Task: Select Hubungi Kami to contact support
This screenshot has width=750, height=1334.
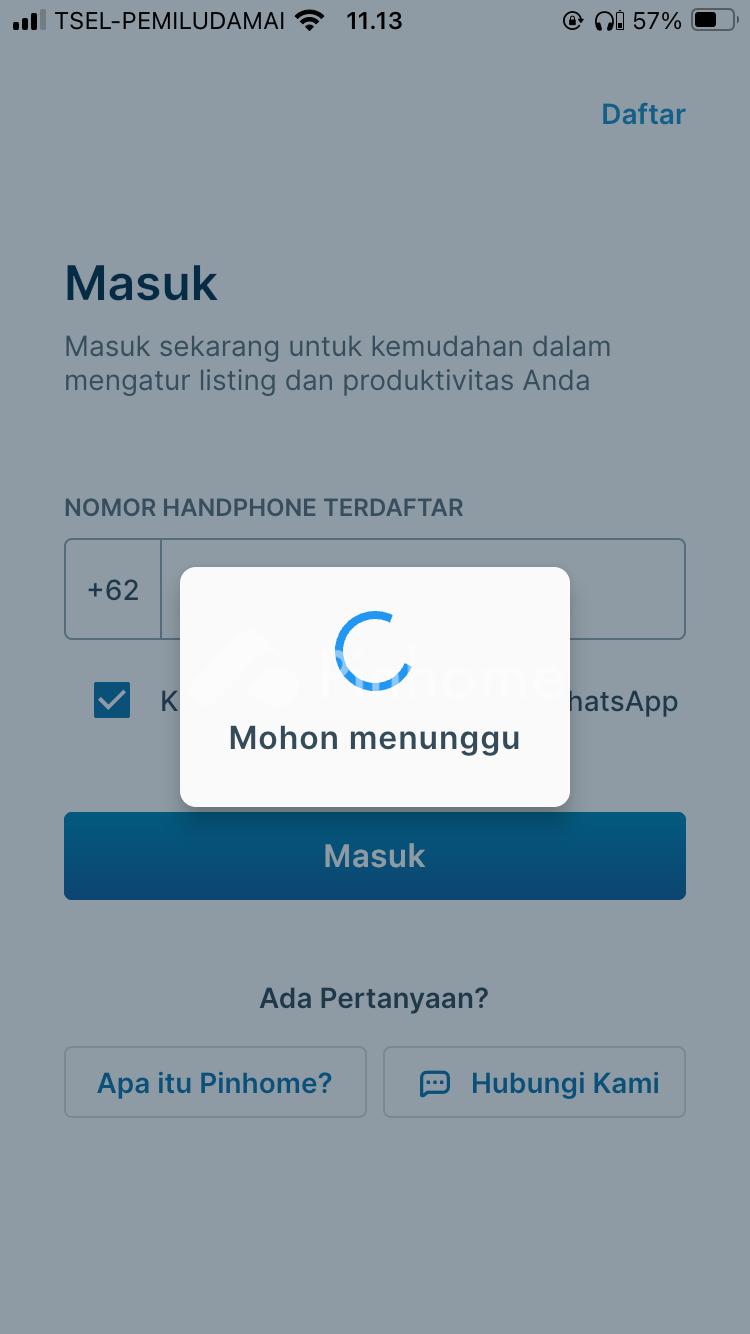Action: tap(534, 1082)
